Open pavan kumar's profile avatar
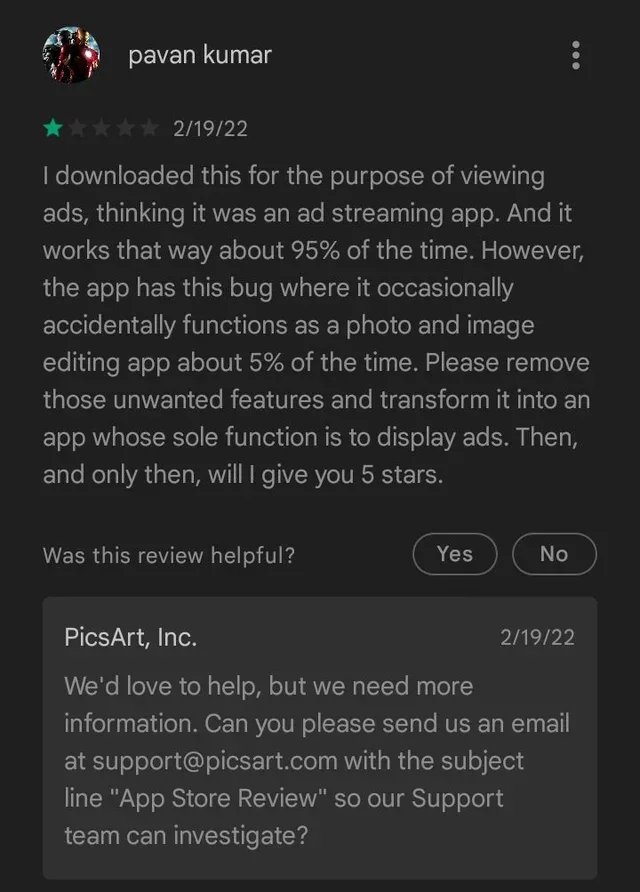Viewport: 640px width, 892px height. tap(71, 55)
